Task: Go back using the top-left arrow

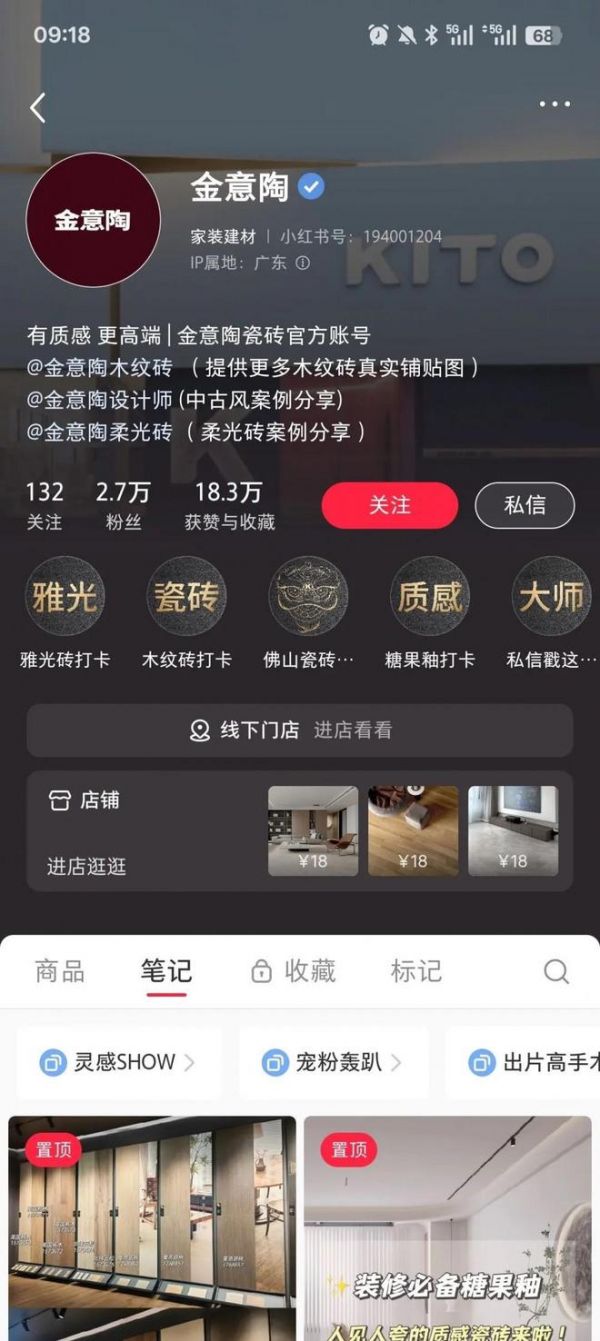Action: 38,107
